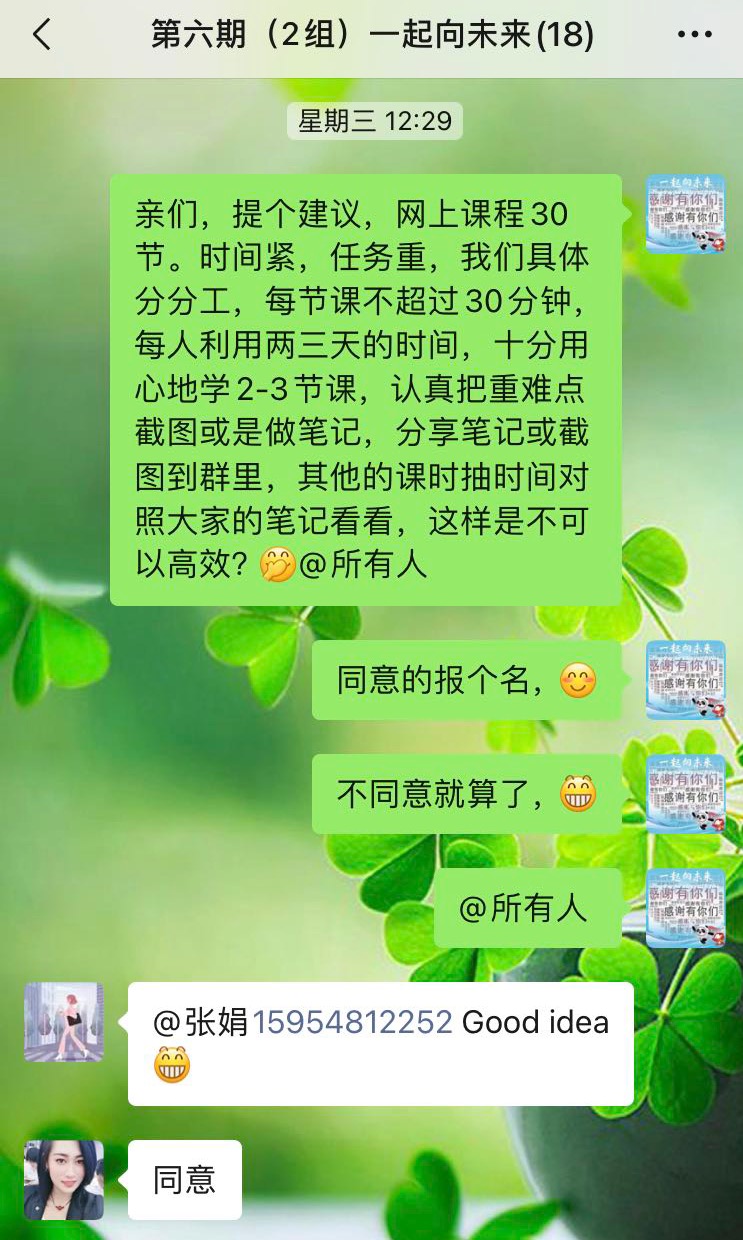The image size is (743, 1240).
Task: Select the 同意 message bubble
Action: click(x=184, y=1180)
